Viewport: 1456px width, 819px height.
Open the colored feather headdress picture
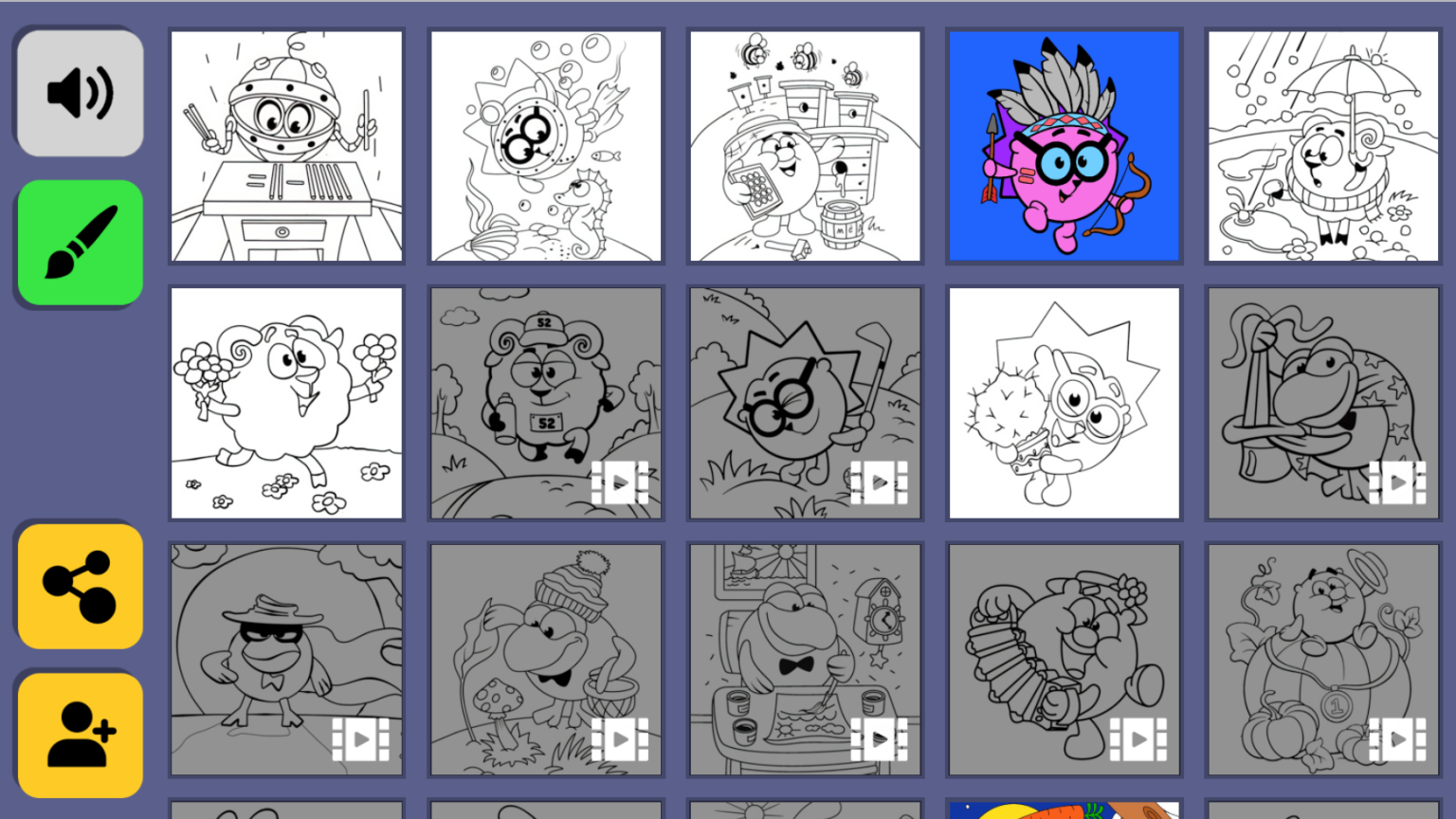coord(1065,146)
